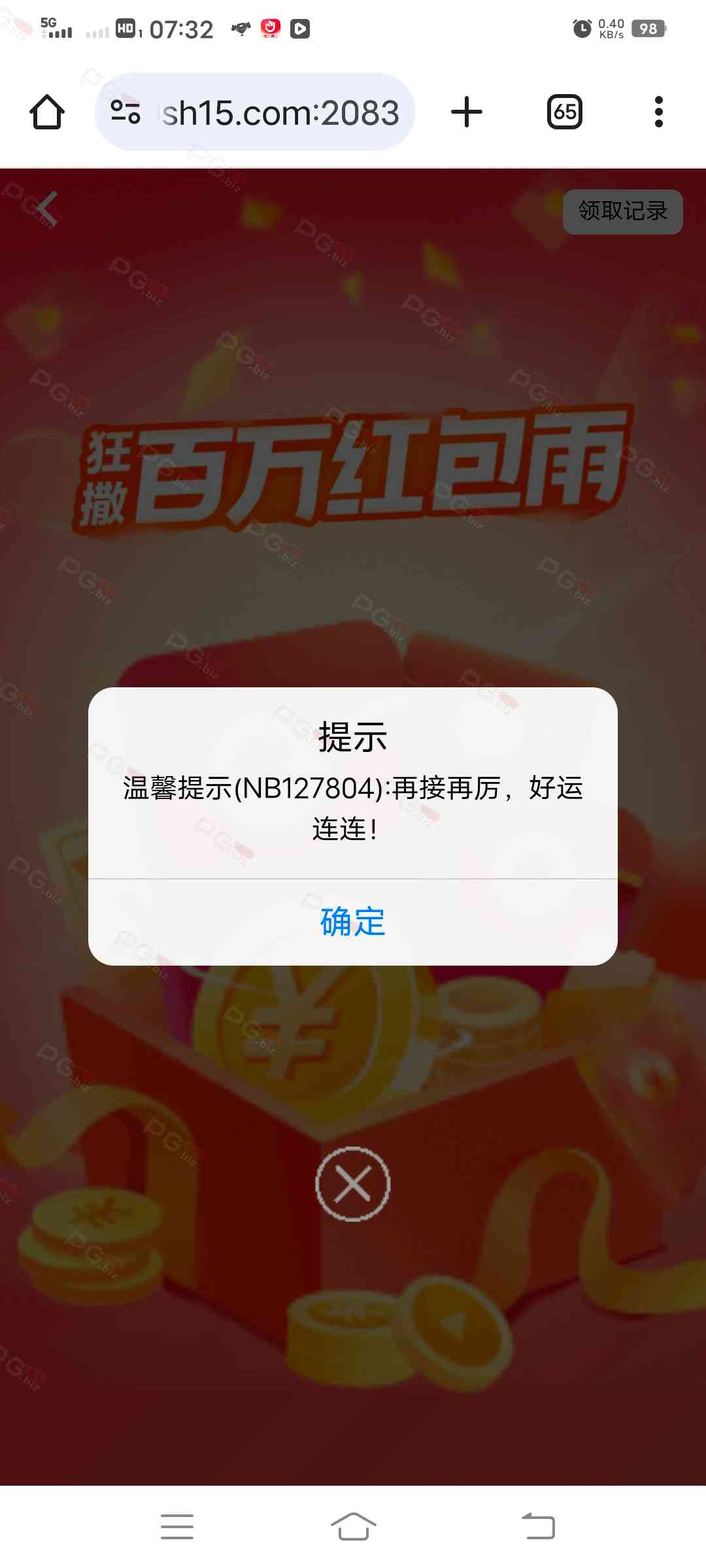The image size is (706, 1568).
Task: Tap the URL address bar
Action: pos(281,112)
